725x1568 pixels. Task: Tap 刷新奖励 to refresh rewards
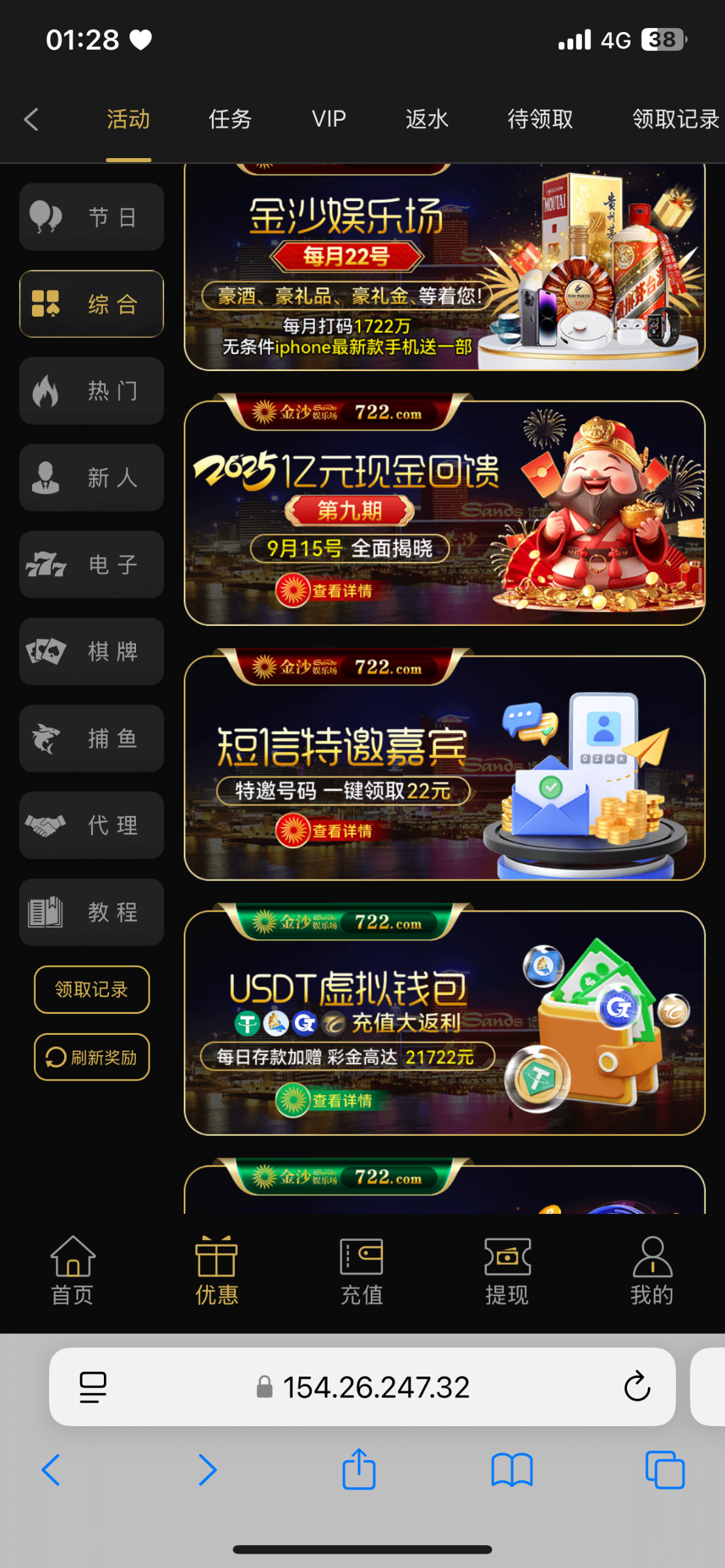pos(92,1057)
